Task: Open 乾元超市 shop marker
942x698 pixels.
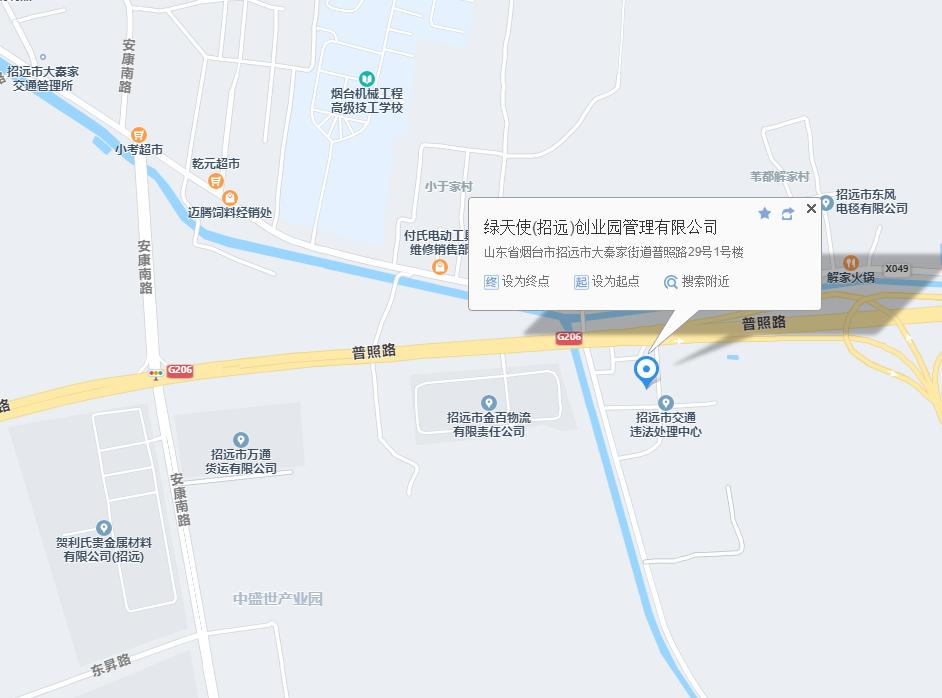Action: [215, 181]
